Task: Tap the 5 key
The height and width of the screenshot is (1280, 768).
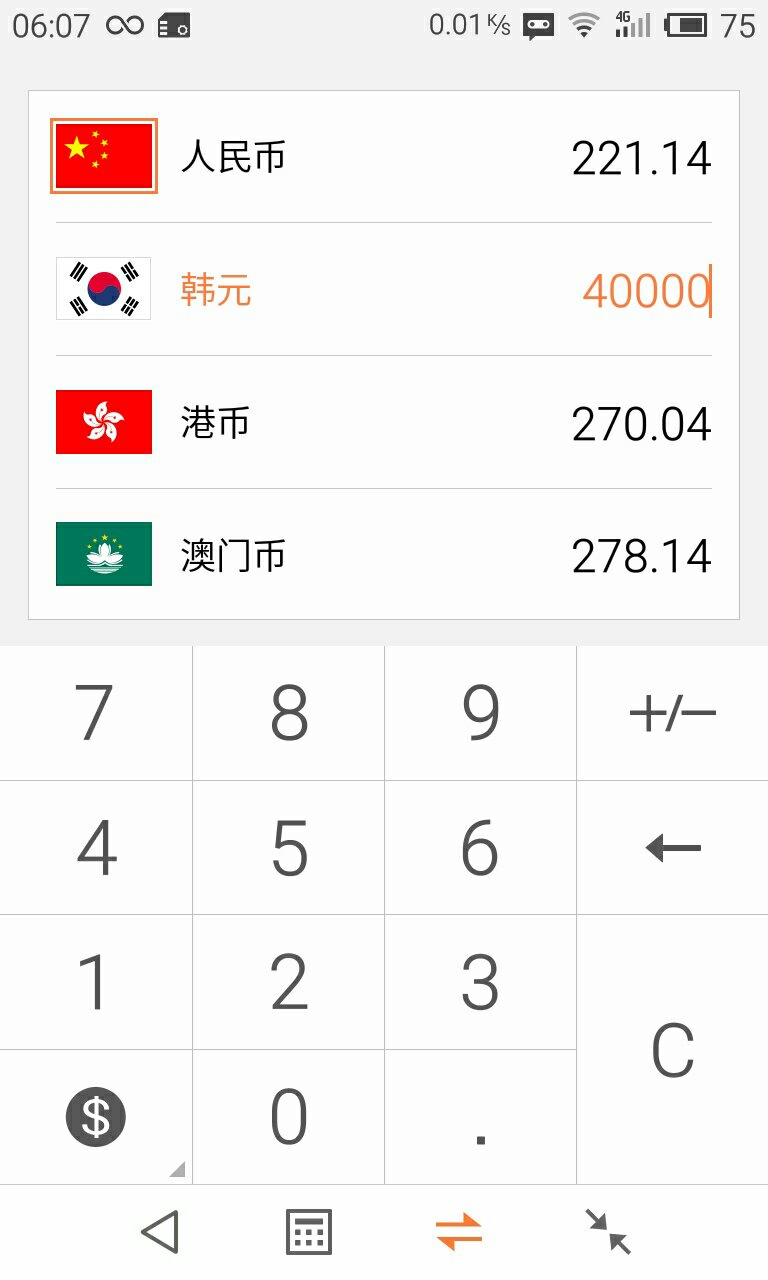Action: point(289,848)
